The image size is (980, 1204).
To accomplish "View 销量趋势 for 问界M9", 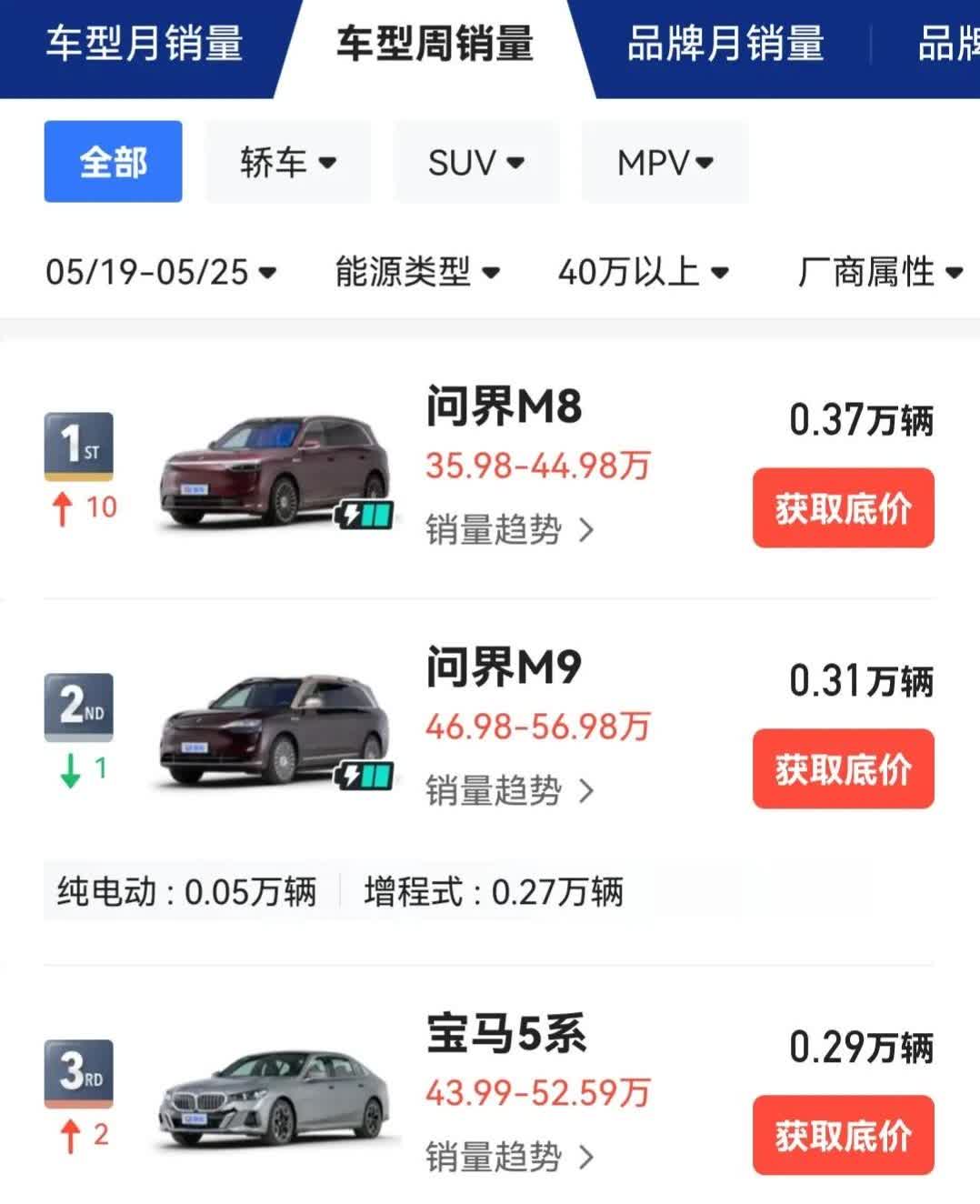I will tap(509, 790).
